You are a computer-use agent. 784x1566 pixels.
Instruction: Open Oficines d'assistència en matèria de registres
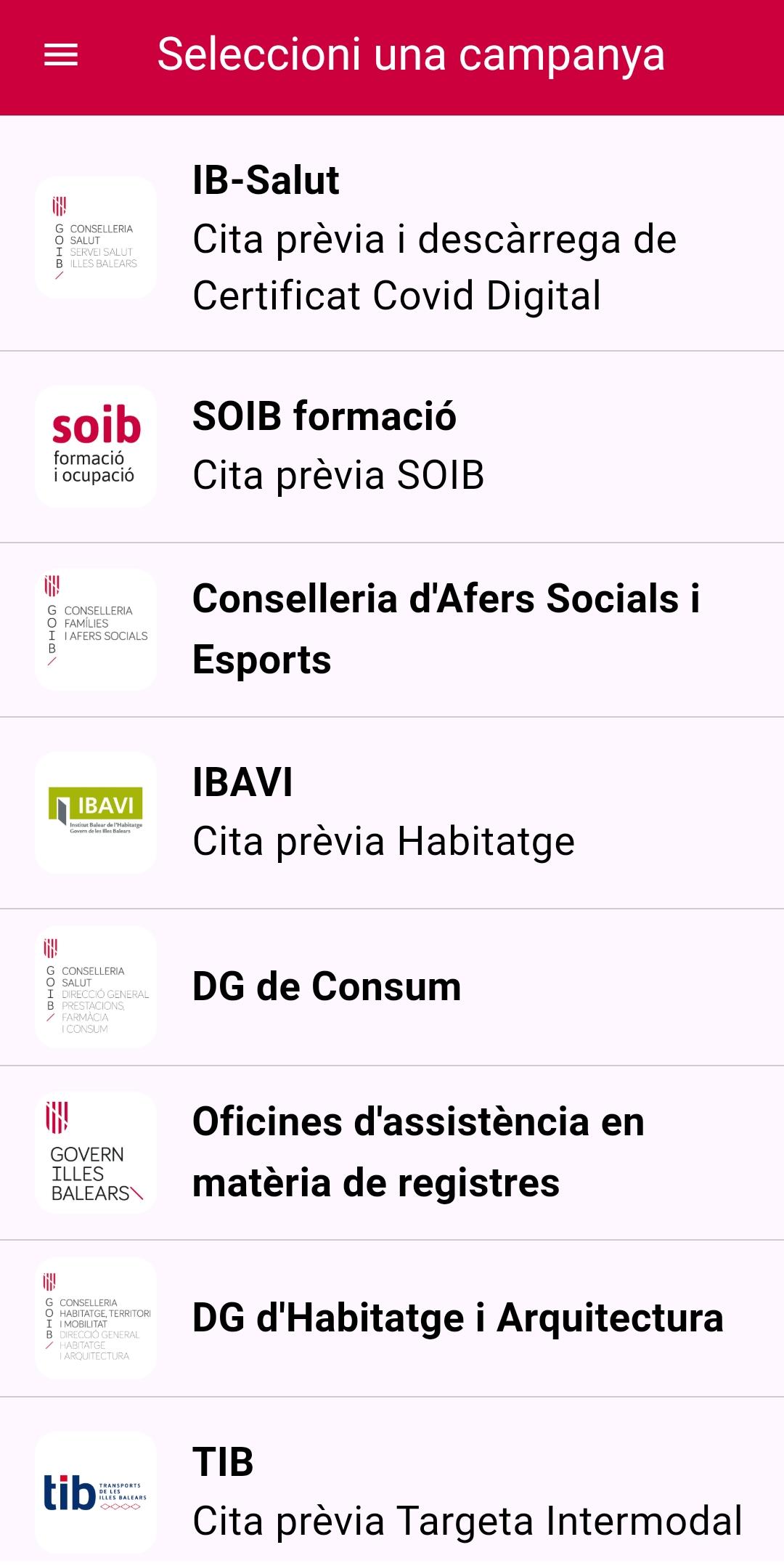[392, 1152]
